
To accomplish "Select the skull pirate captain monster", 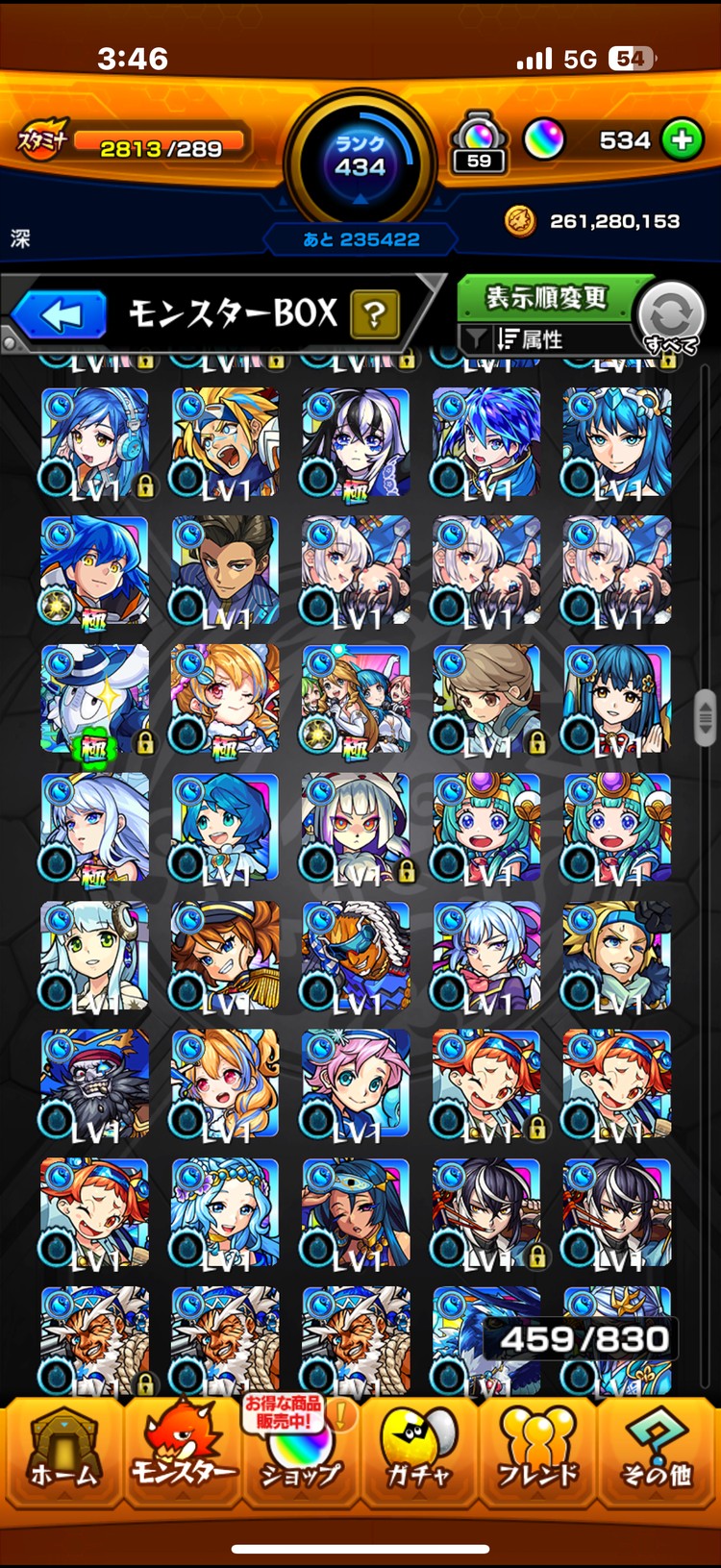I will pyautogui.click(x=95, y=1083).
